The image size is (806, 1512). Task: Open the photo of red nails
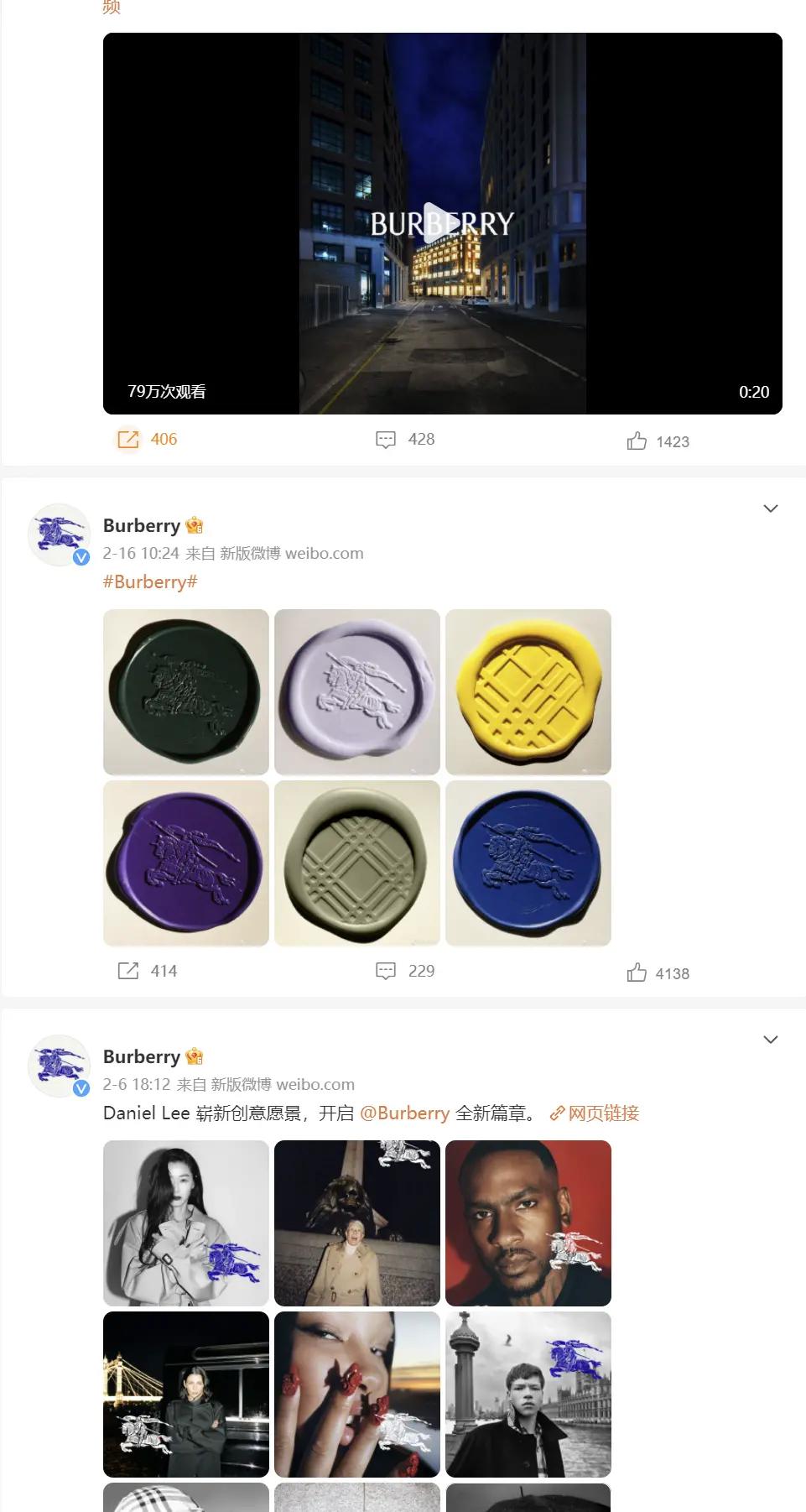tap(356, 1394)
